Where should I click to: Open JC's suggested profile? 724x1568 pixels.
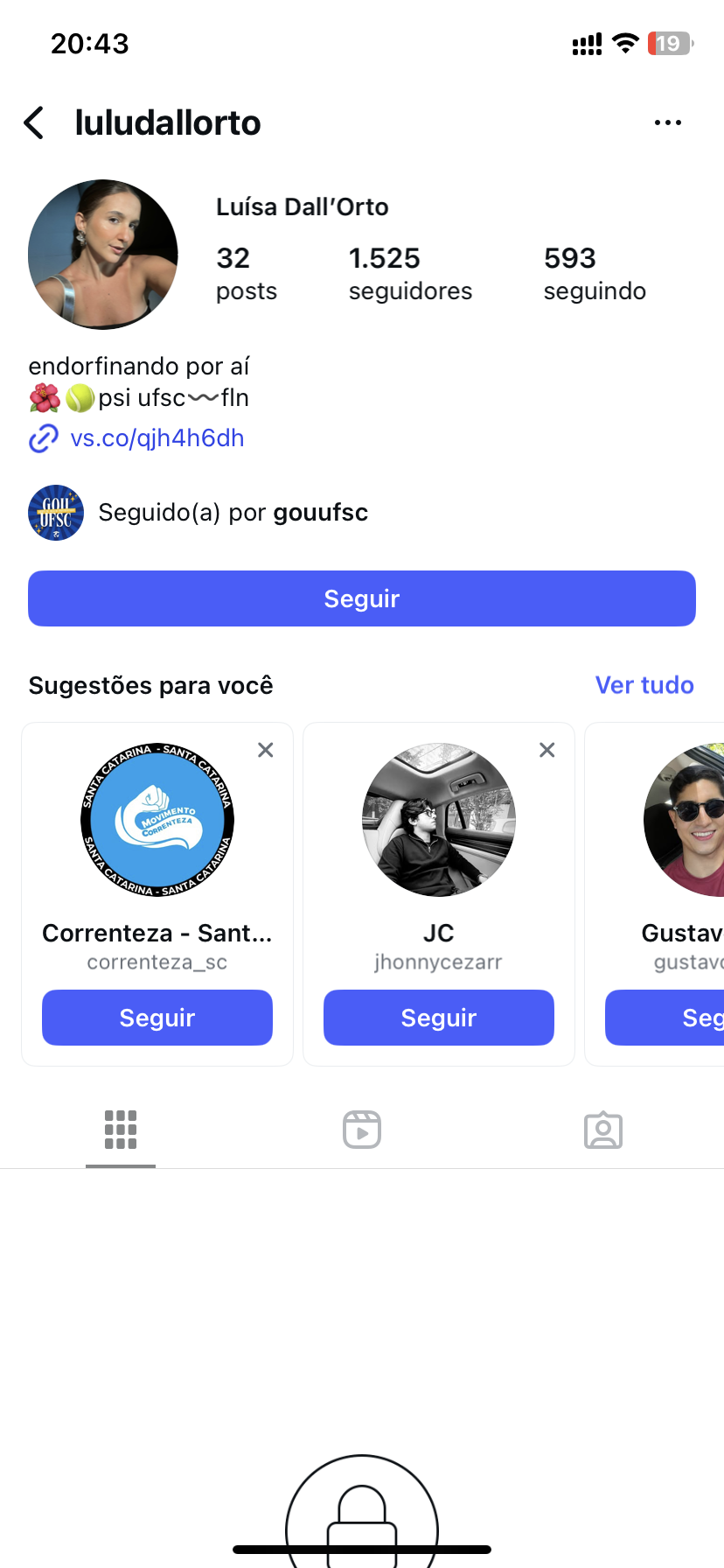click(x=439, y=819)
